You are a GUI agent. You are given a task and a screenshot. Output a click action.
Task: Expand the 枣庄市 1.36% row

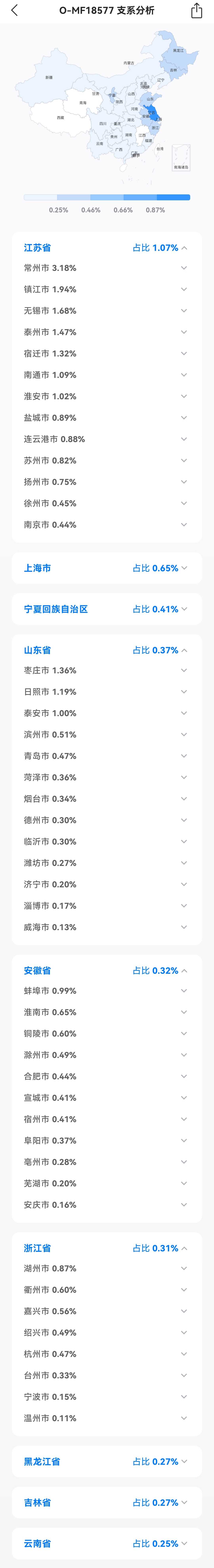pos(184,670)
